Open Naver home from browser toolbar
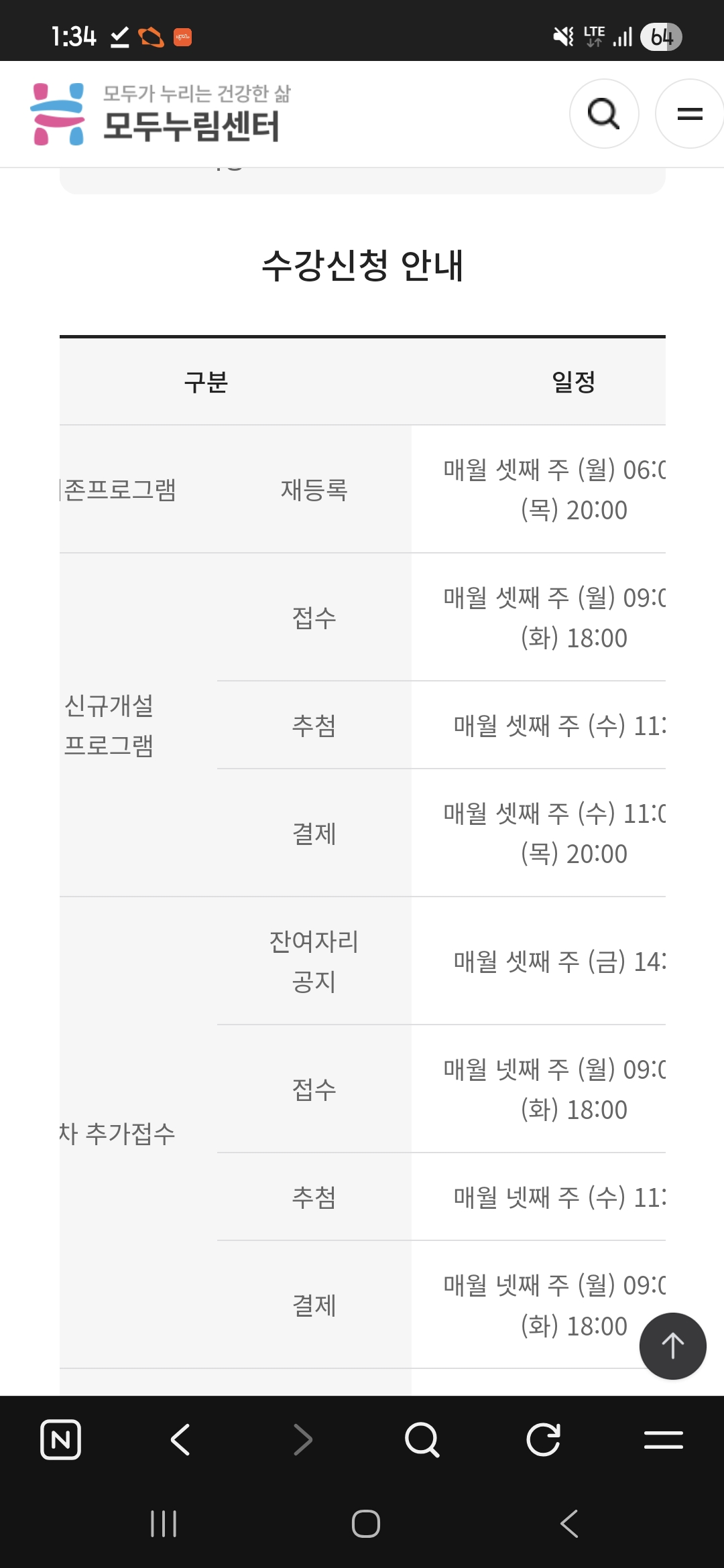 pyautogui.click(x=61, y=1439)
